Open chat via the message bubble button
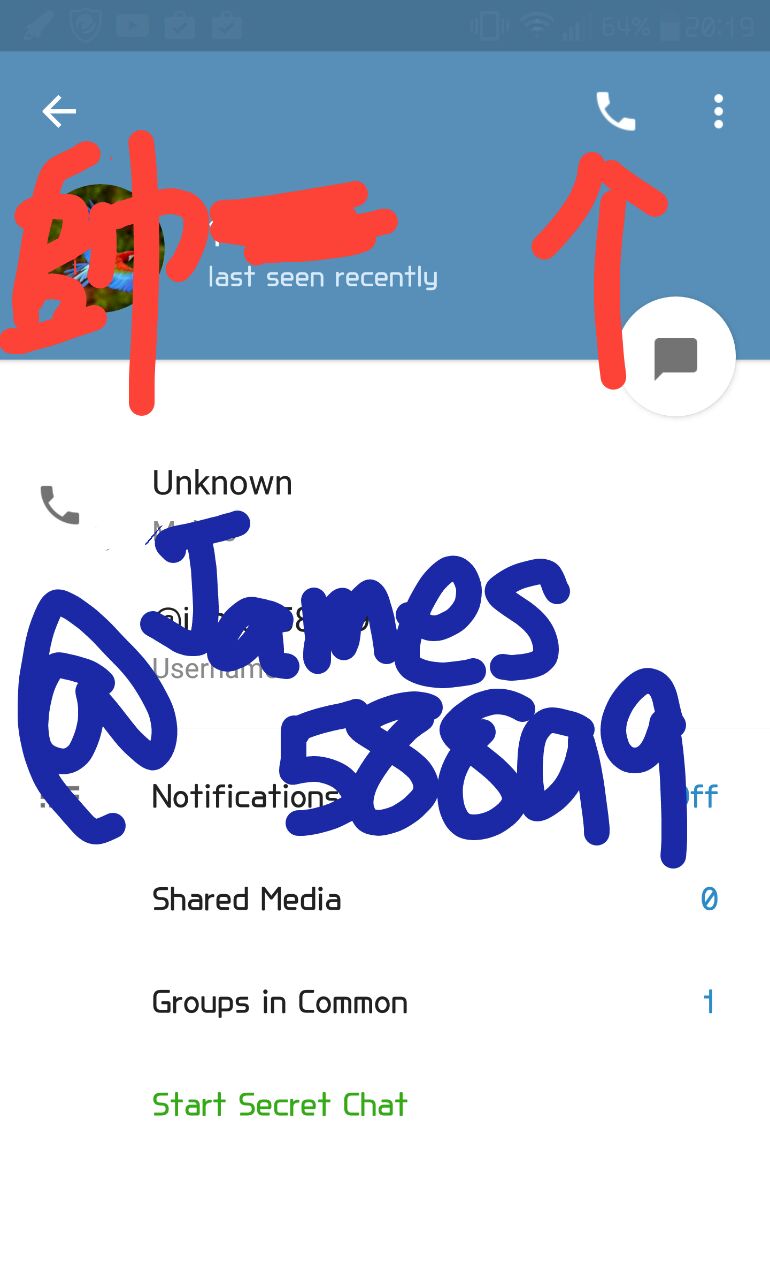This screenshot has height=1280, width=770. coord(677,357)
